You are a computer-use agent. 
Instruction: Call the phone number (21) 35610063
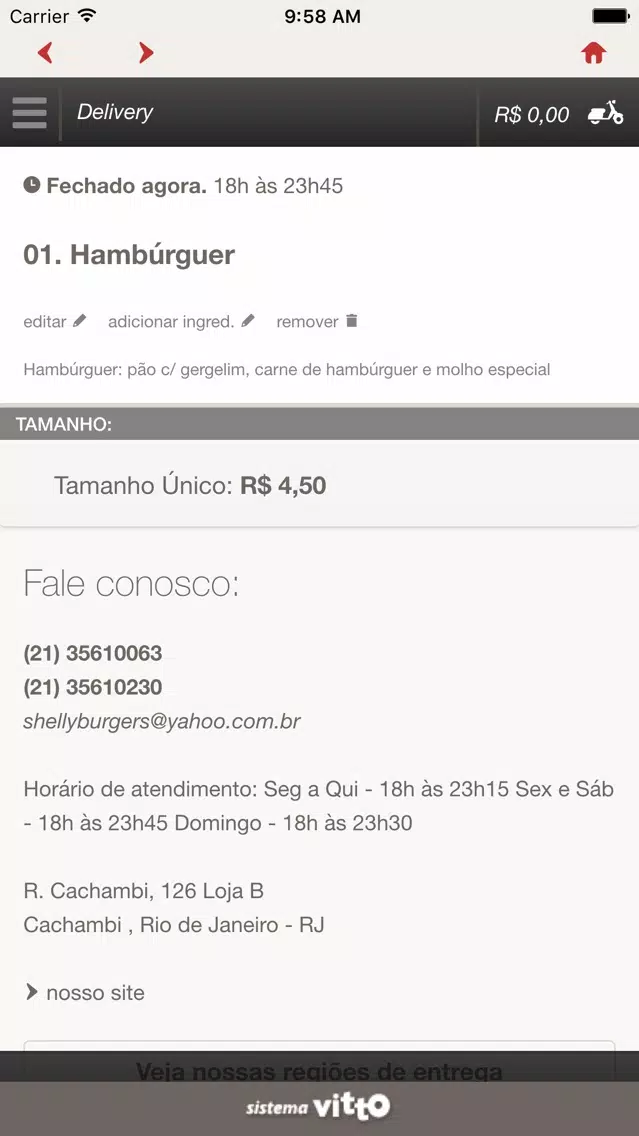point(93,653)
